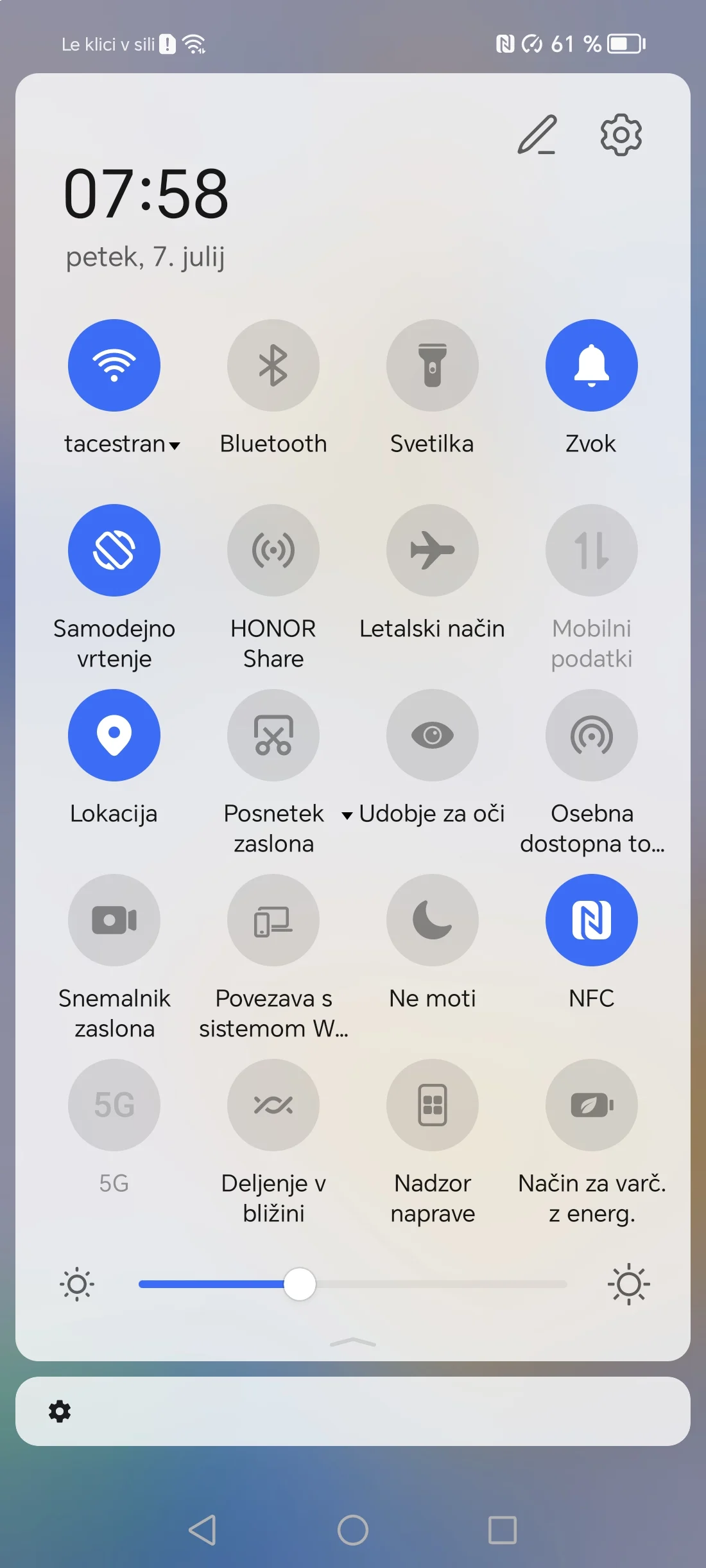Enable HONOR Share
This screenshot has height=1568, width=706.
(x=273, y=550)
